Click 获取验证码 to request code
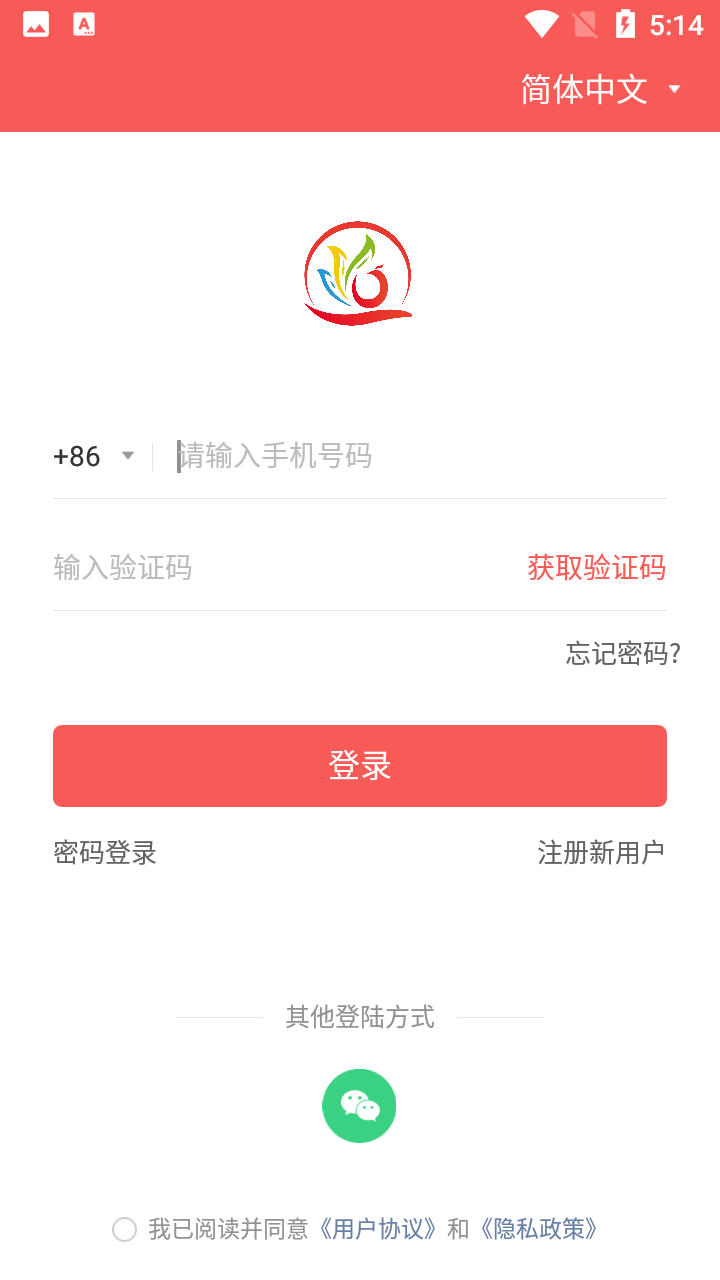 [x=596, y=567]
